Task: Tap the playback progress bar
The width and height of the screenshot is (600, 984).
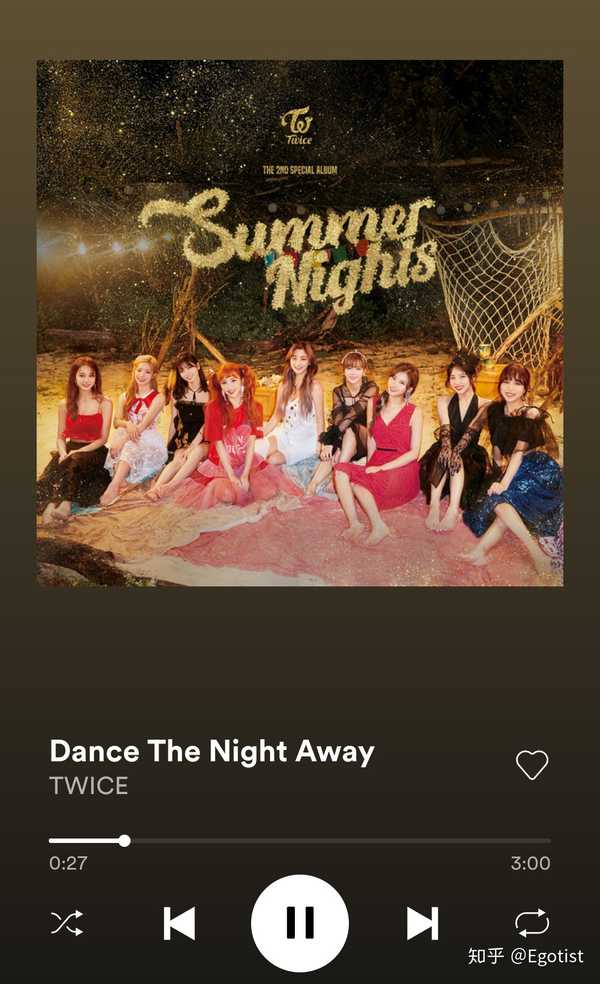Action: [x=300, y=841]
